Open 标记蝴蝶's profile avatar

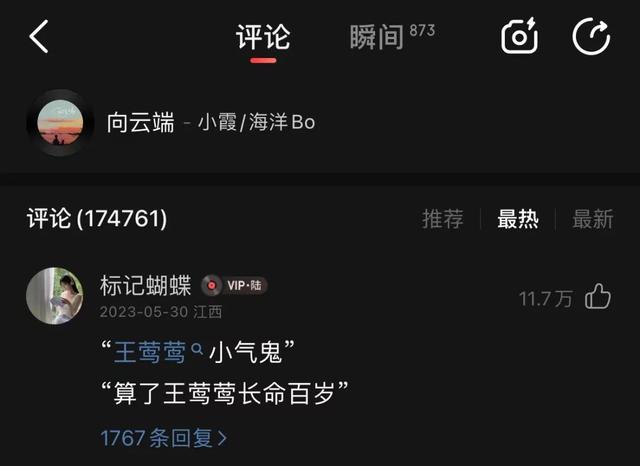coord(55,296)
